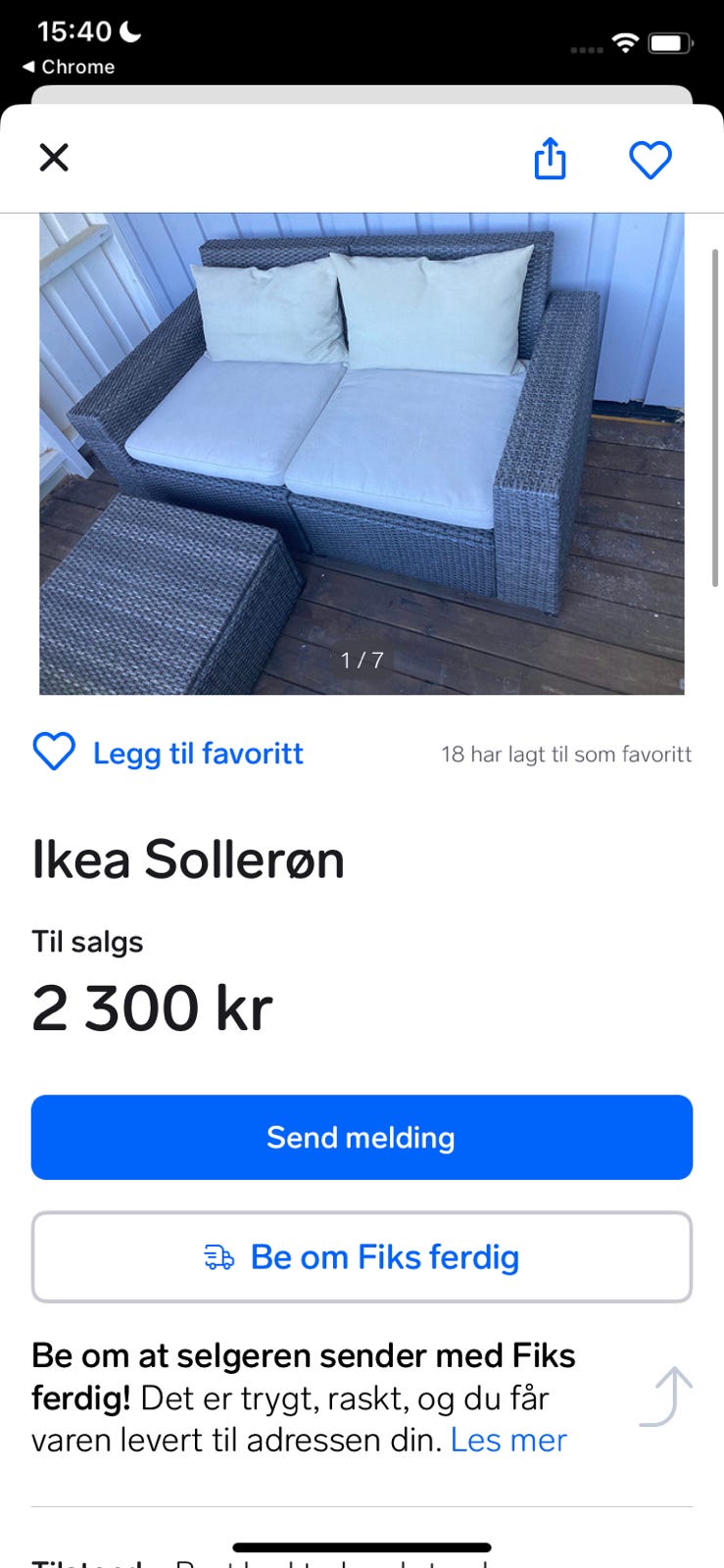
Task: Close the listing with the X icon
Action: pos(54,158)
